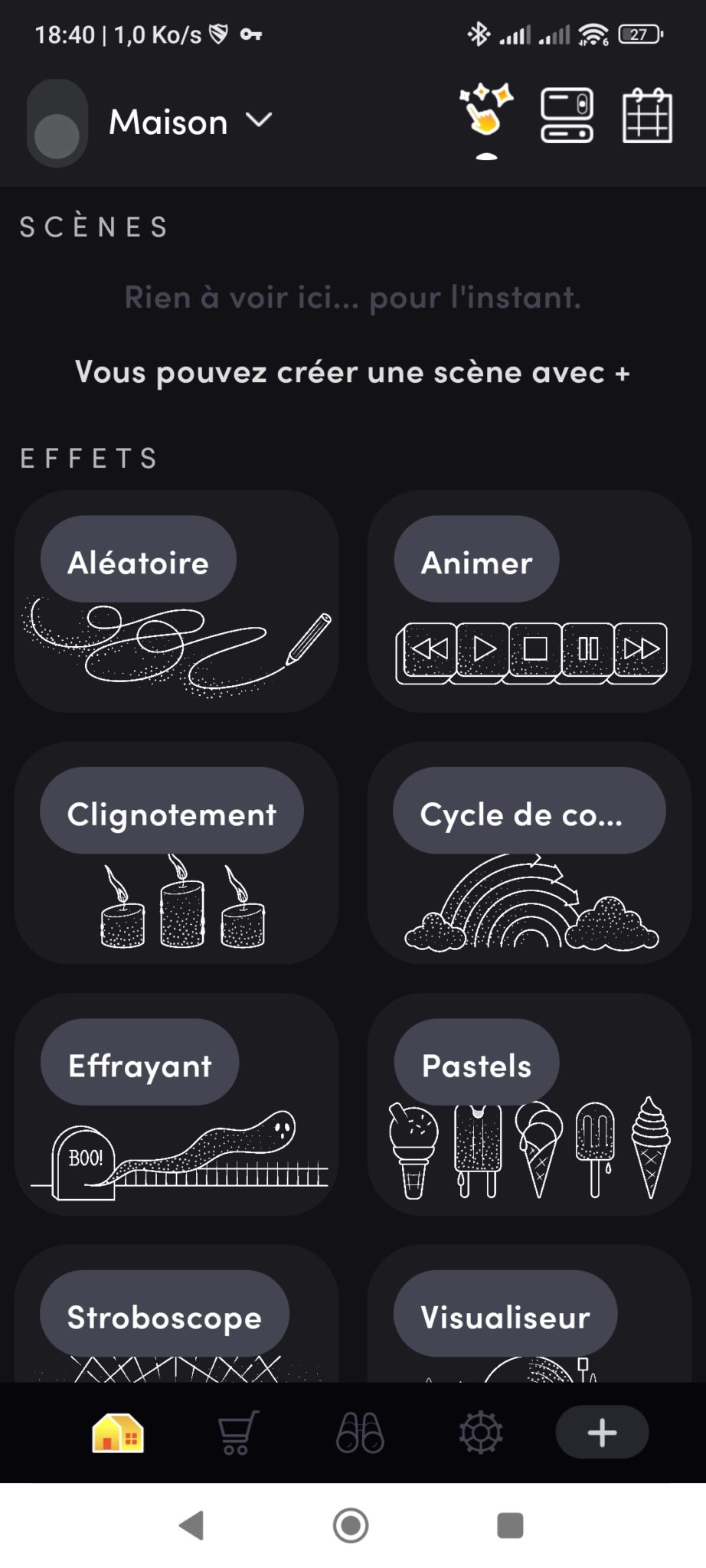Choose the Cycle de co... rainbow effect

click(x=530, y=853)
